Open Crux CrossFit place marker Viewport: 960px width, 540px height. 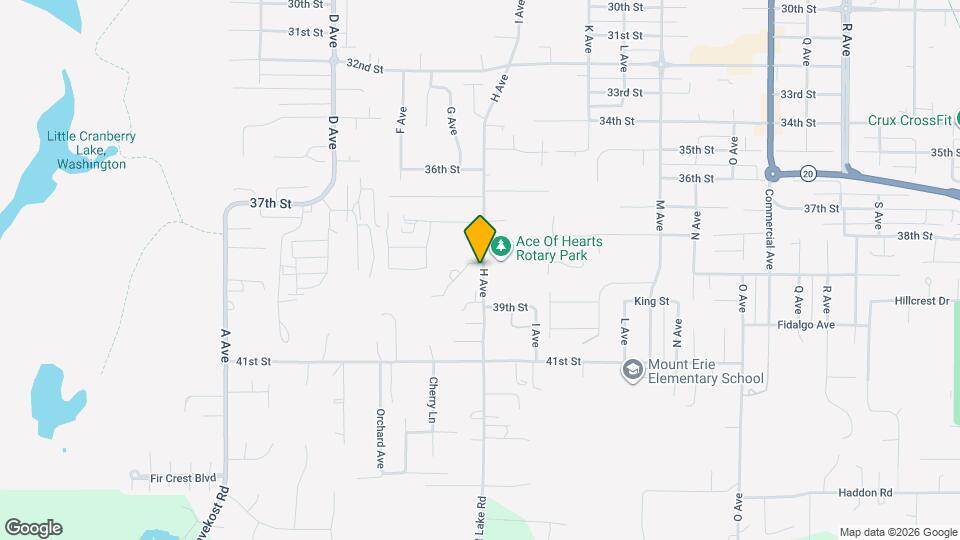(957, 119)
